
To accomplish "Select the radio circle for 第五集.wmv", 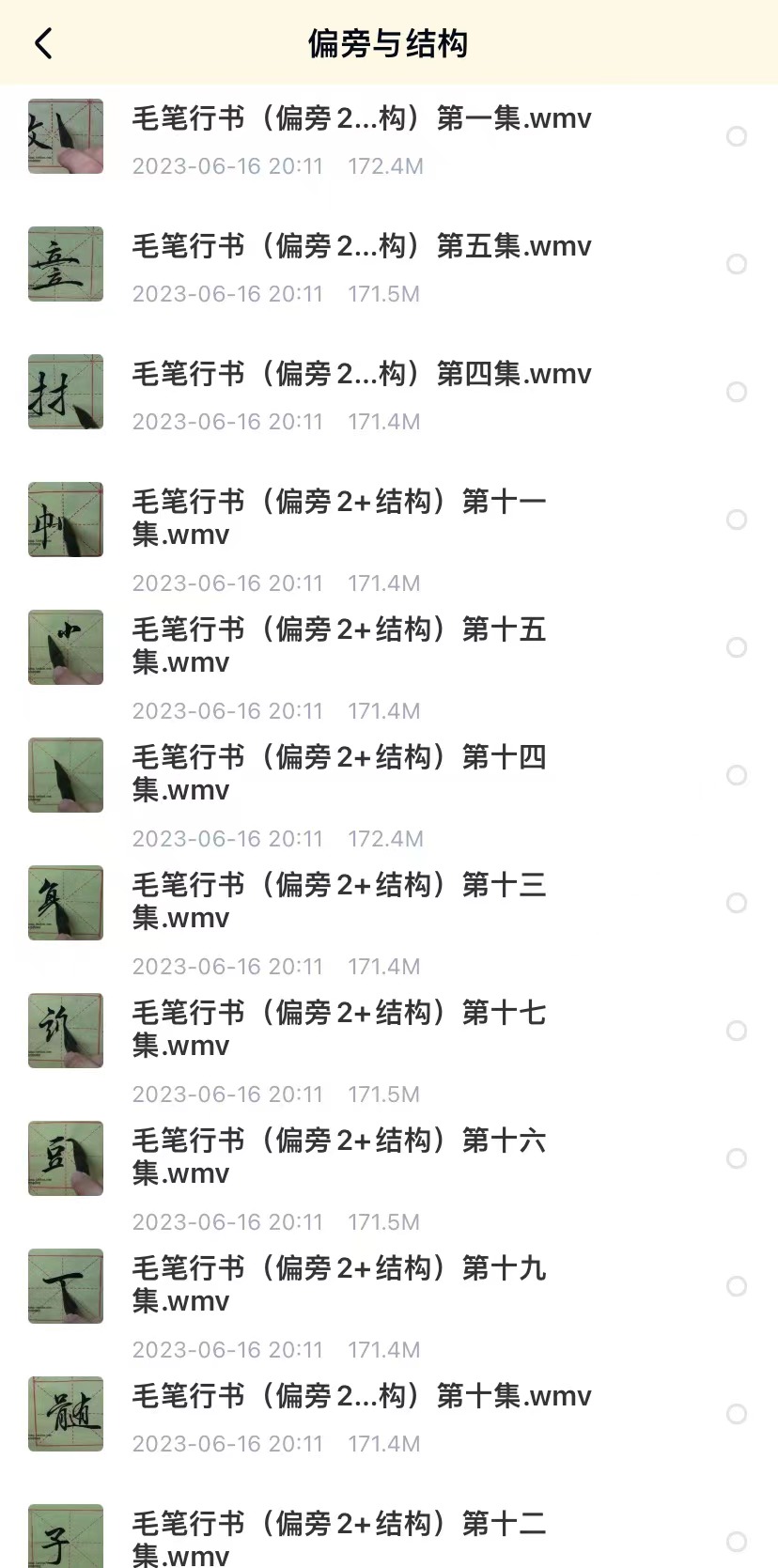I will pos(737,264).
